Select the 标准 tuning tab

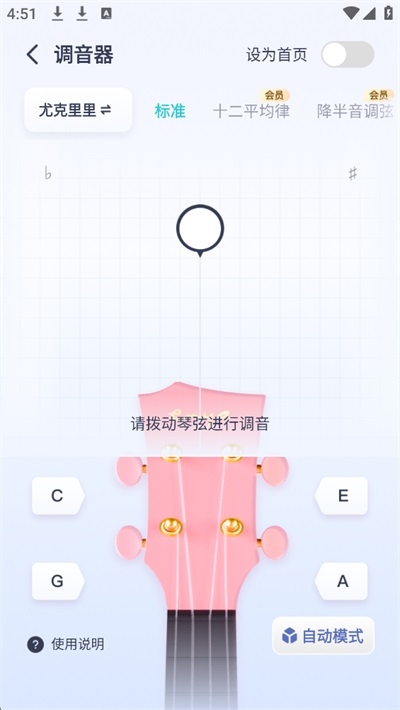click(x=170, y=110)
